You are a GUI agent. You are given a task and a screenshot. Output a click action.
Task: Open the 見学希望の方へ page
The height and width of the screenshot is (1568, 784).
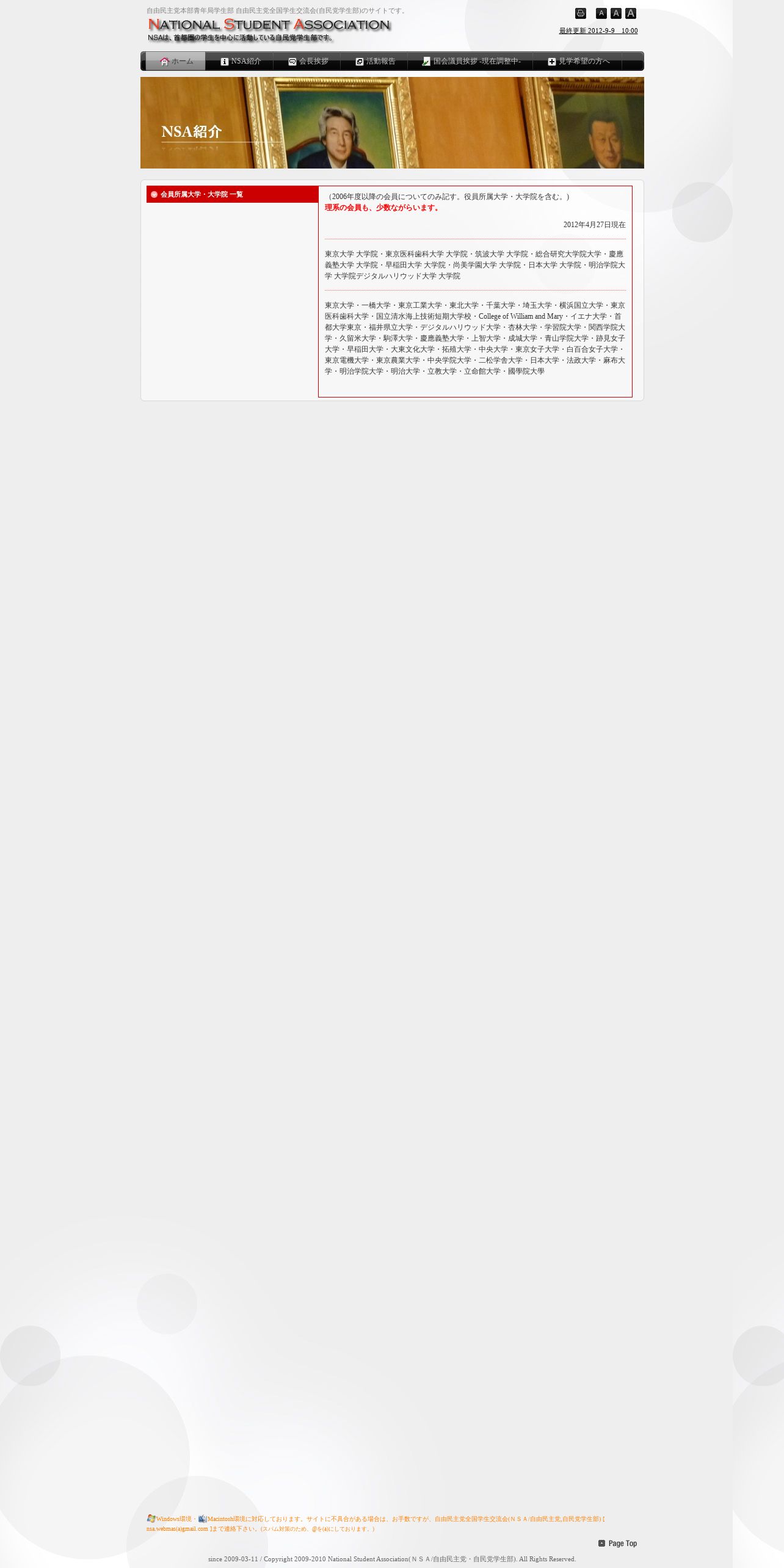(x=578, y=61)
